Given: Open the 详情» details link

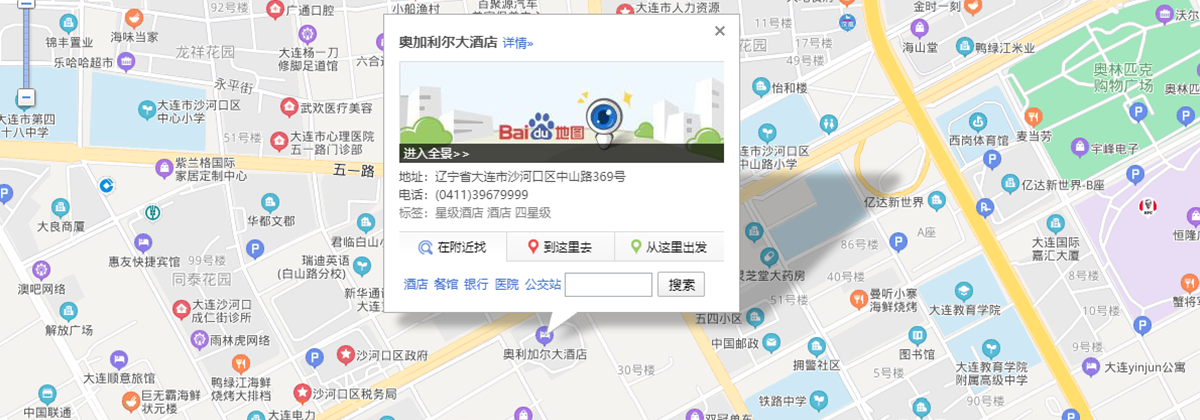Looking at the screenshot, I should point(517,43).
